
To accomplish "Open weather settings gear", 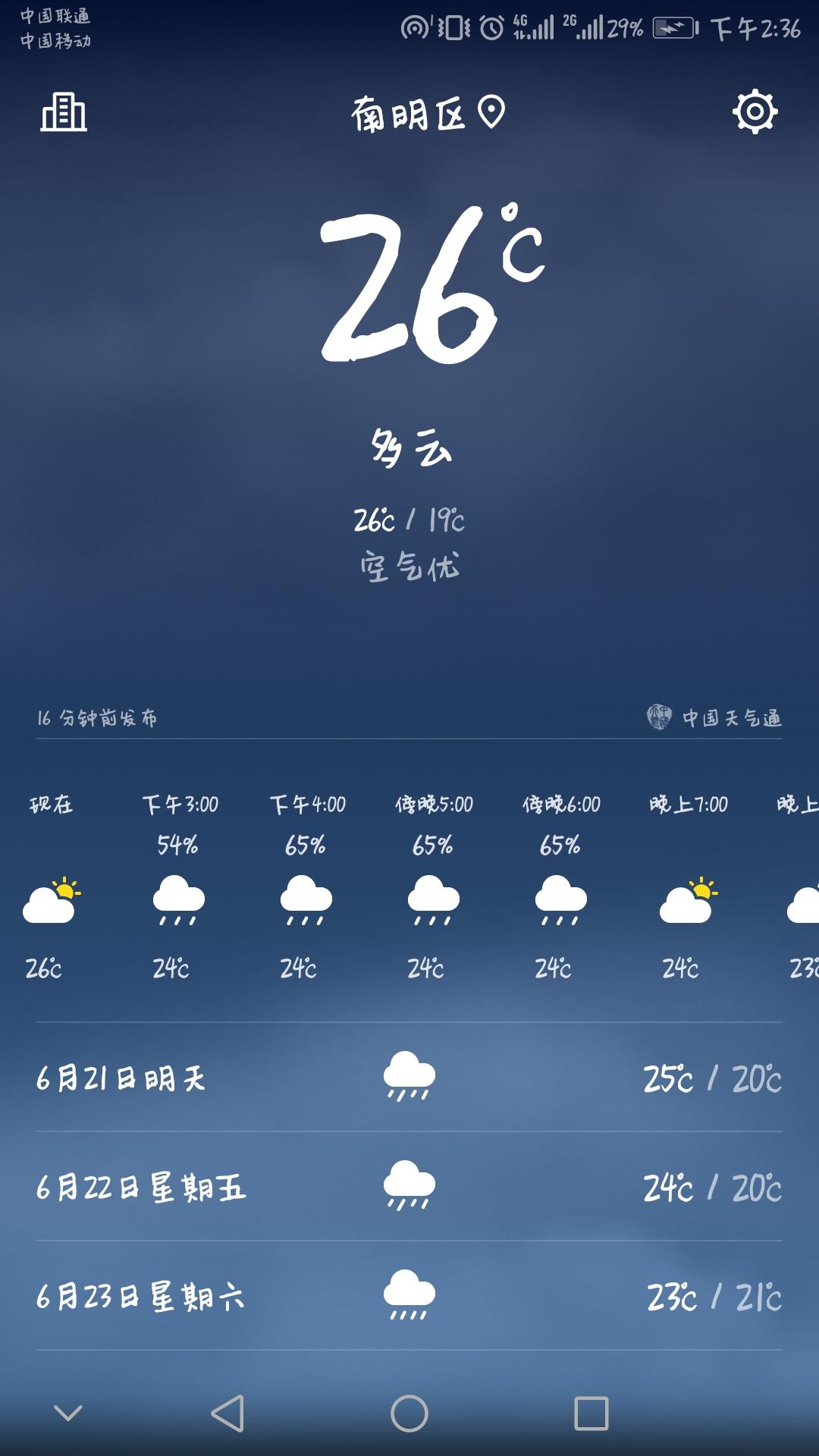I will click(x=755, y=112).
